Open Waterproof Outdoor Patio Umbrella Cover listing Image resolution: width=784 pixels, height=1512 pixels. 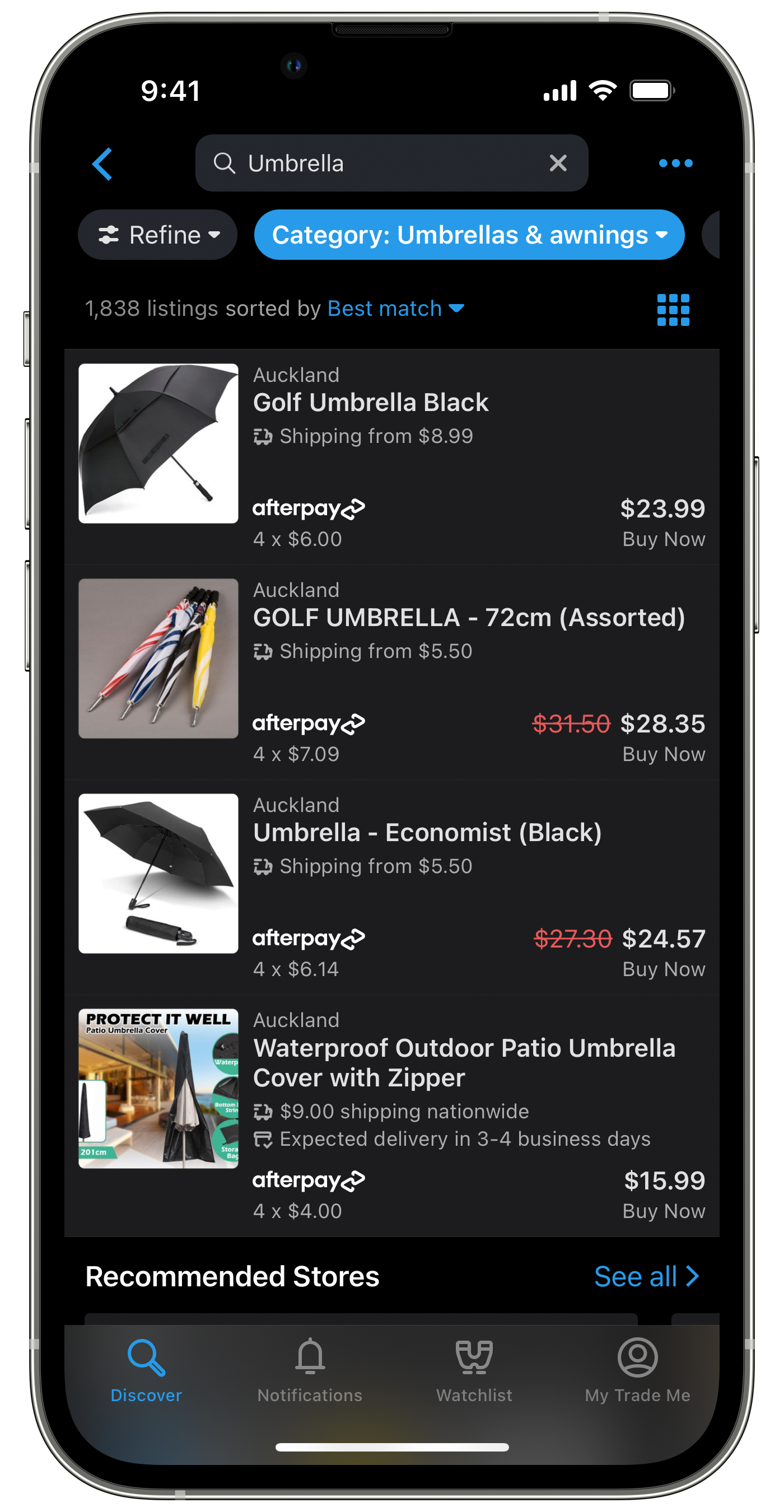pos(391,1116)
